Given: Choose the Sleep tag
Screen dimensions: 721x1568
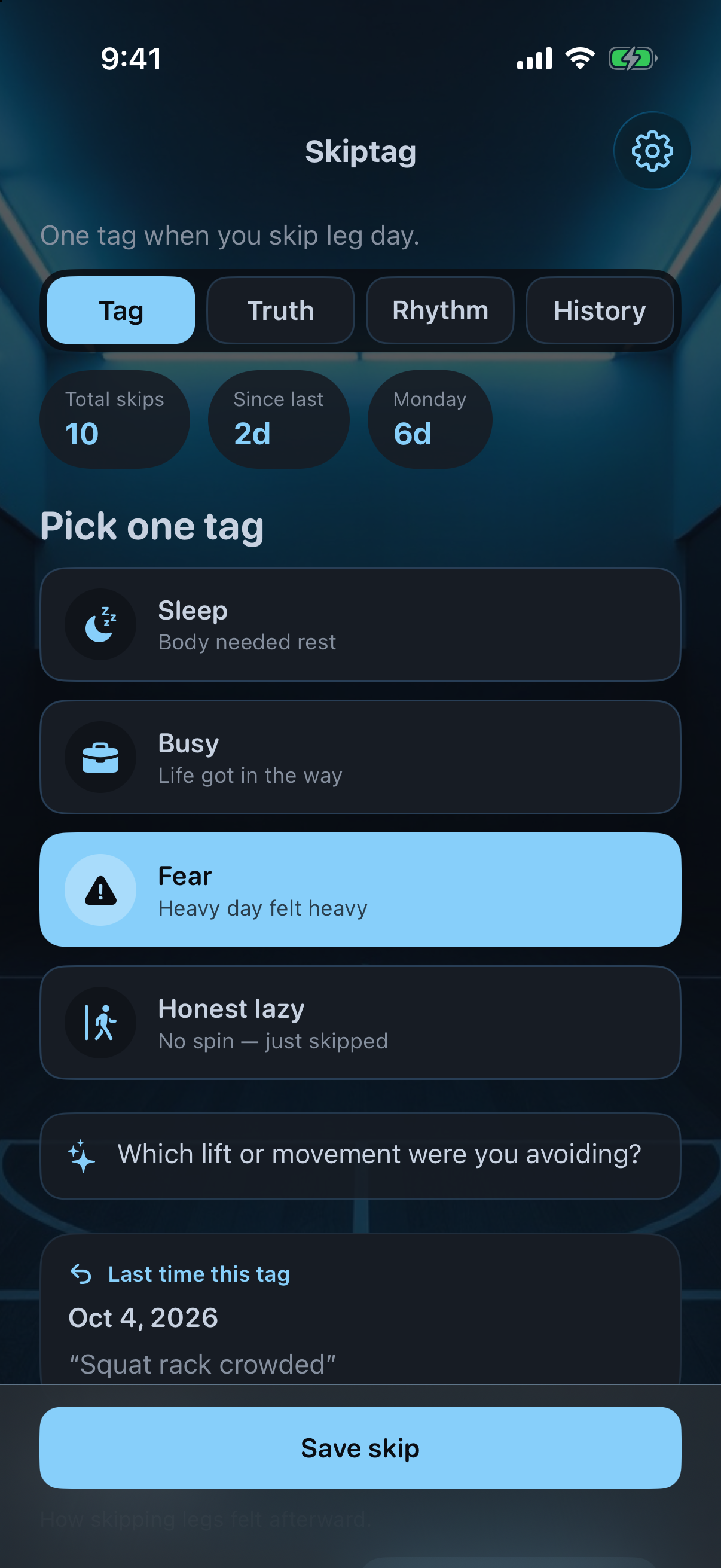Looking at the screenshot, I should coord(360,624).
